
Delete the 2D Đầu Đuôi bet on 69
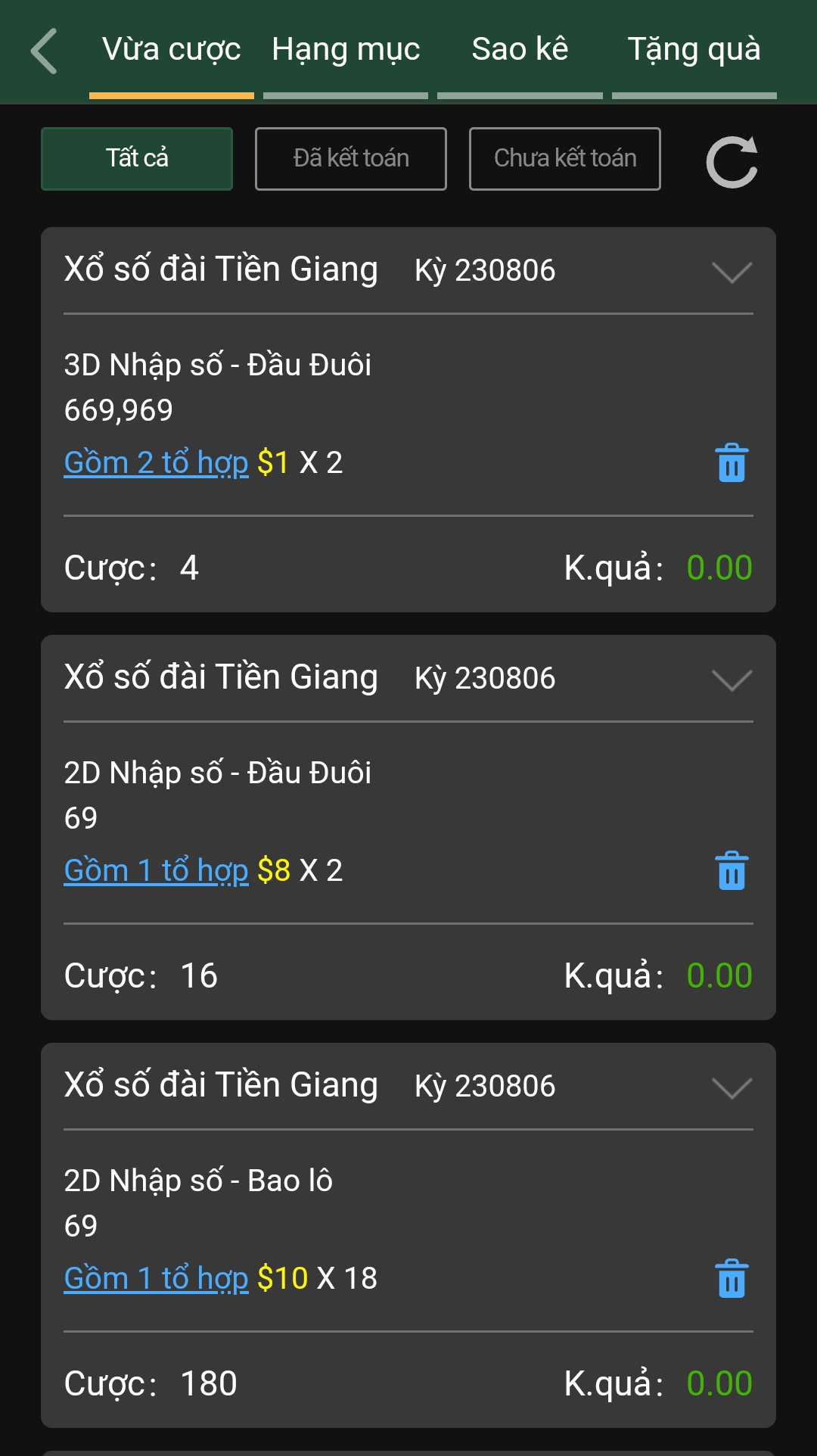pos(732,871)
